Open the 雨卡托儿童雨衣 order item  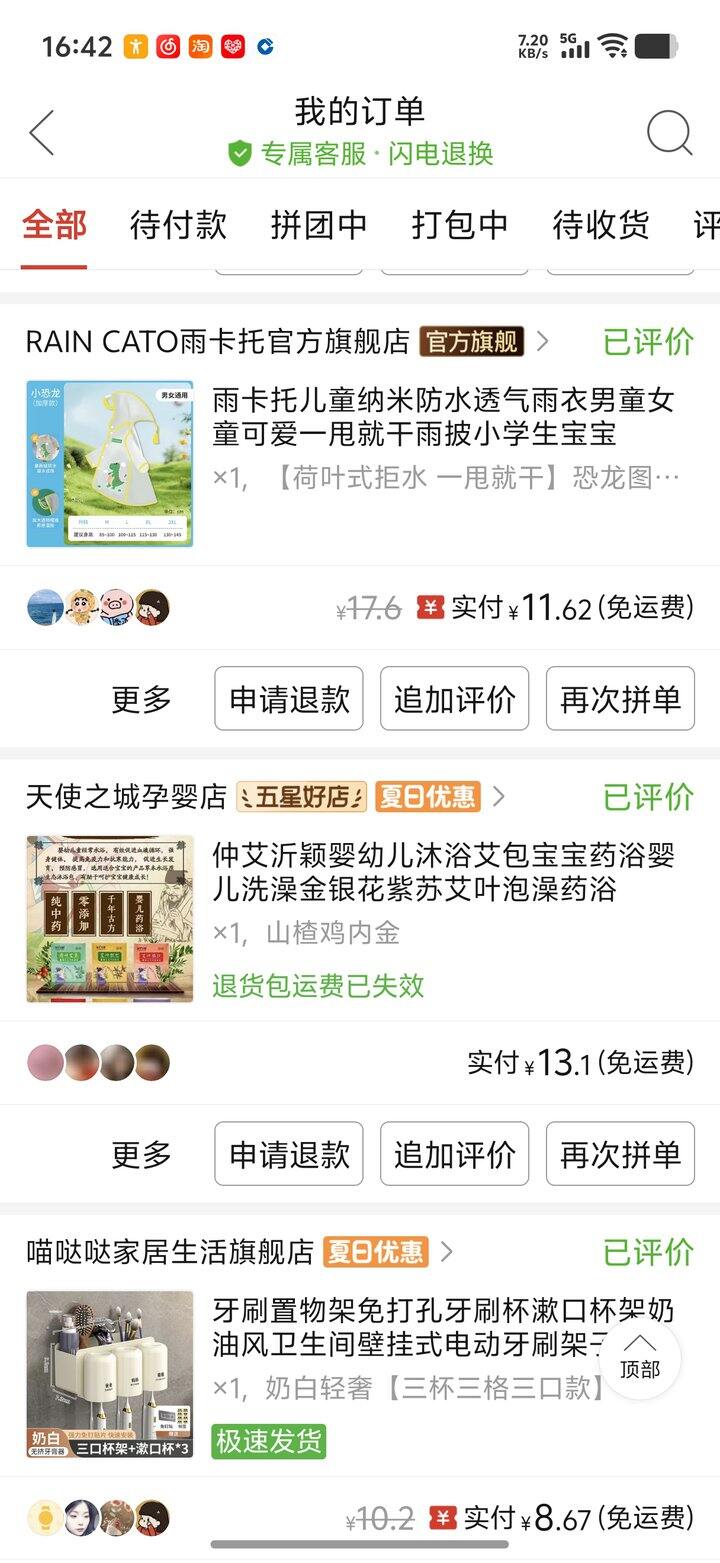click(x=443, y=417)
